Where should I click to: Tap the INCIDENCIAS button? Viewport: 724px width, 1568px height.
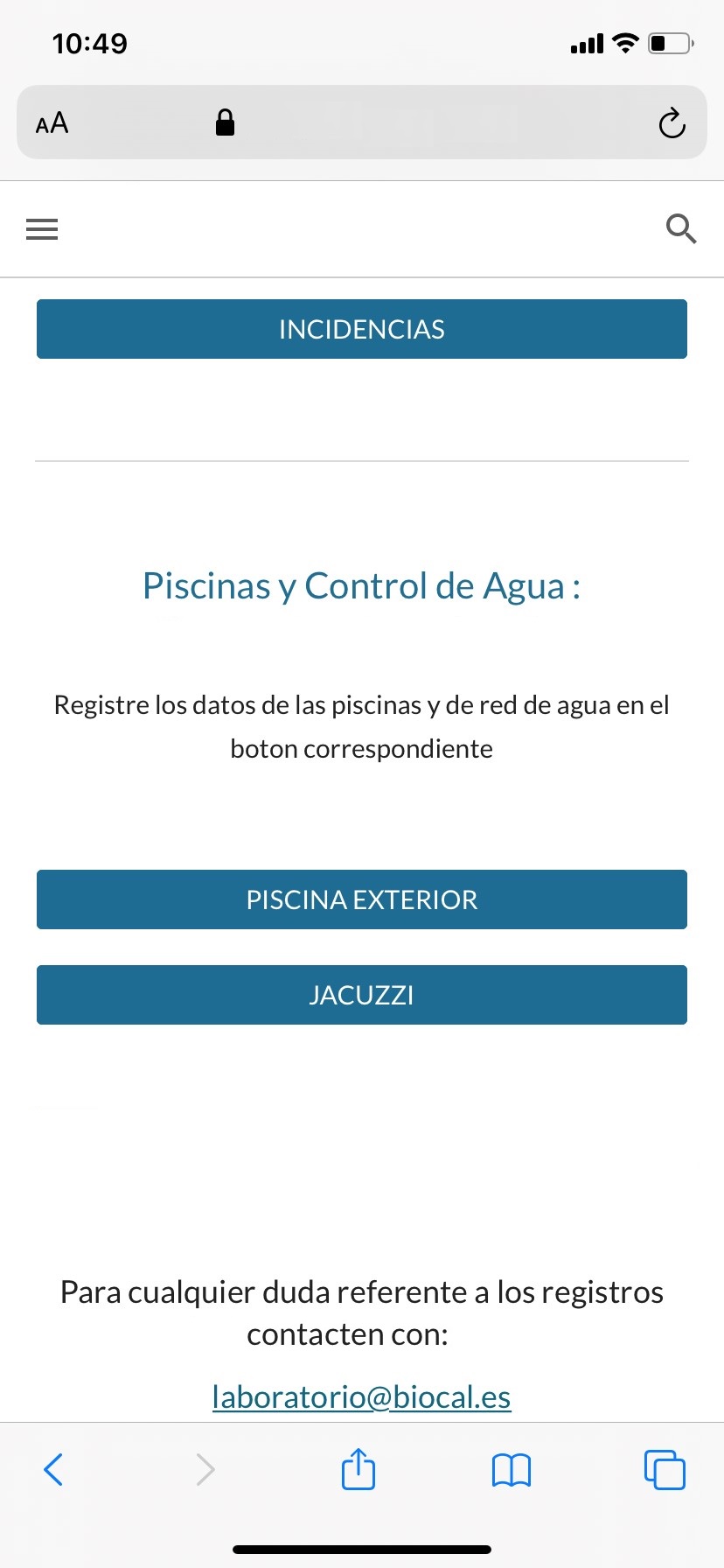(x=361, y=329)
